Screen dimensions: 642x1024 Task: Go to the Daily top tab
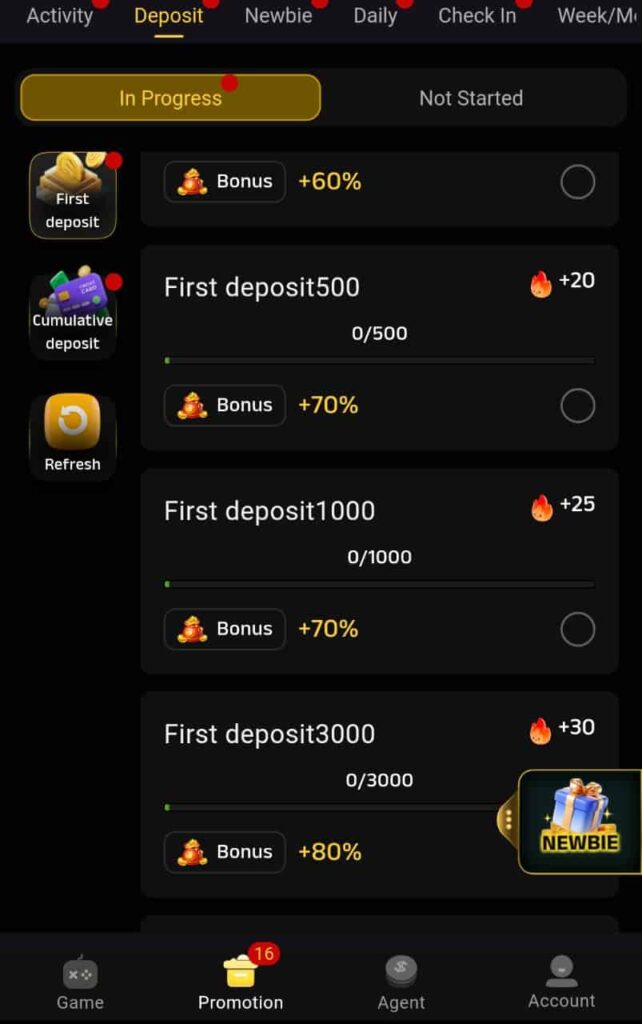375,16
